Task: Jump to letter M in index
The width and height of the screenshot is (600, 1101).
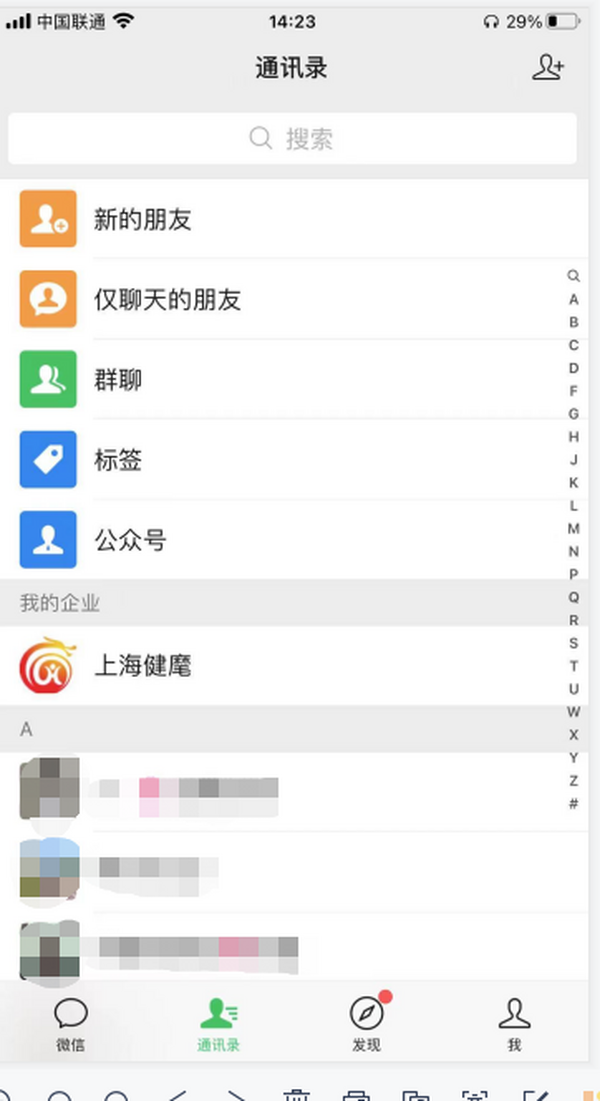Action: 574,528
